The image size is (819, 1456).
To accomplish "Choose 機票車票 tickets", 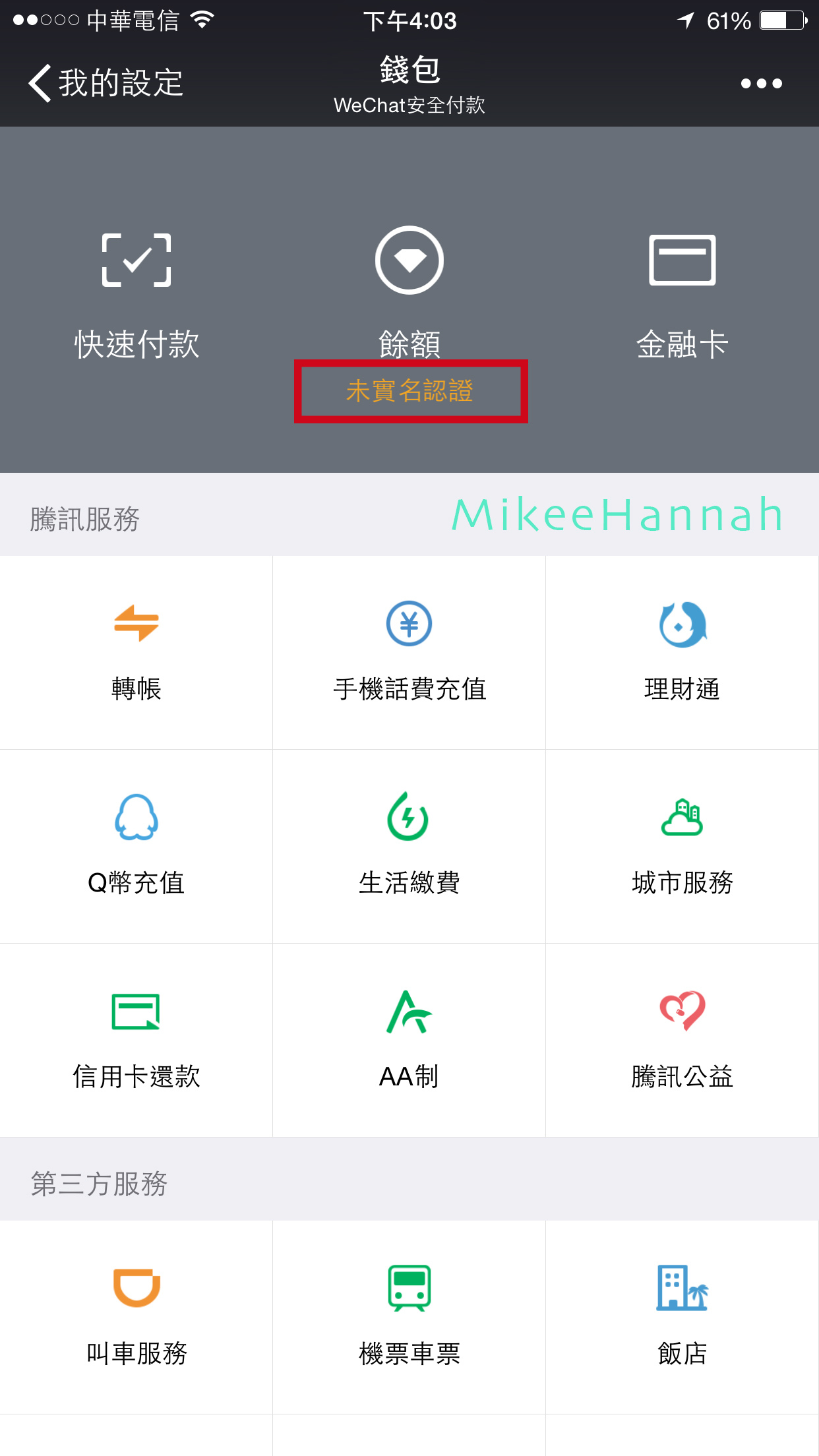I will 409,1317.
